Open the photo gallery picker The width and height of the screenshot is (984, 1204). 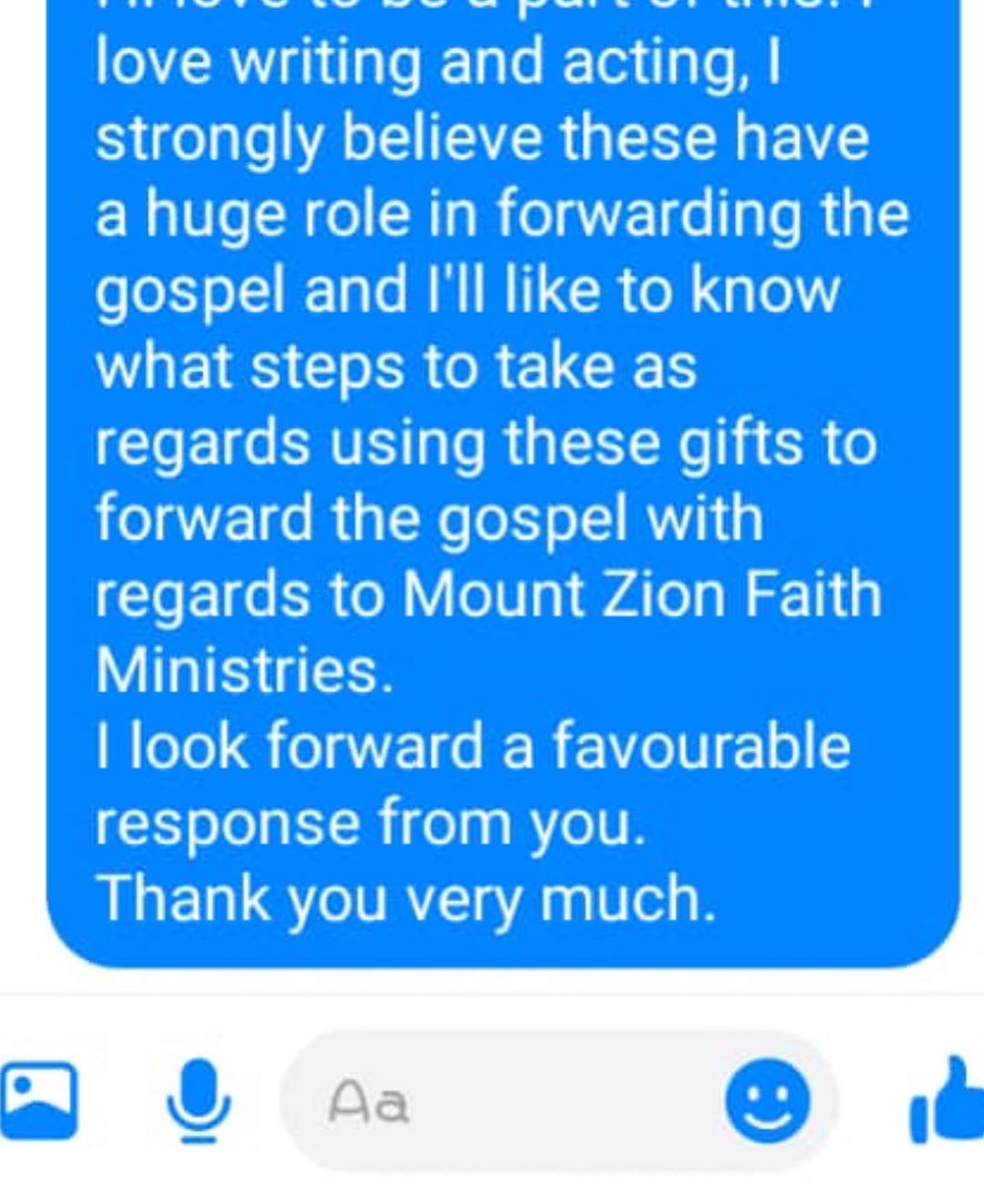(38, 1100)
